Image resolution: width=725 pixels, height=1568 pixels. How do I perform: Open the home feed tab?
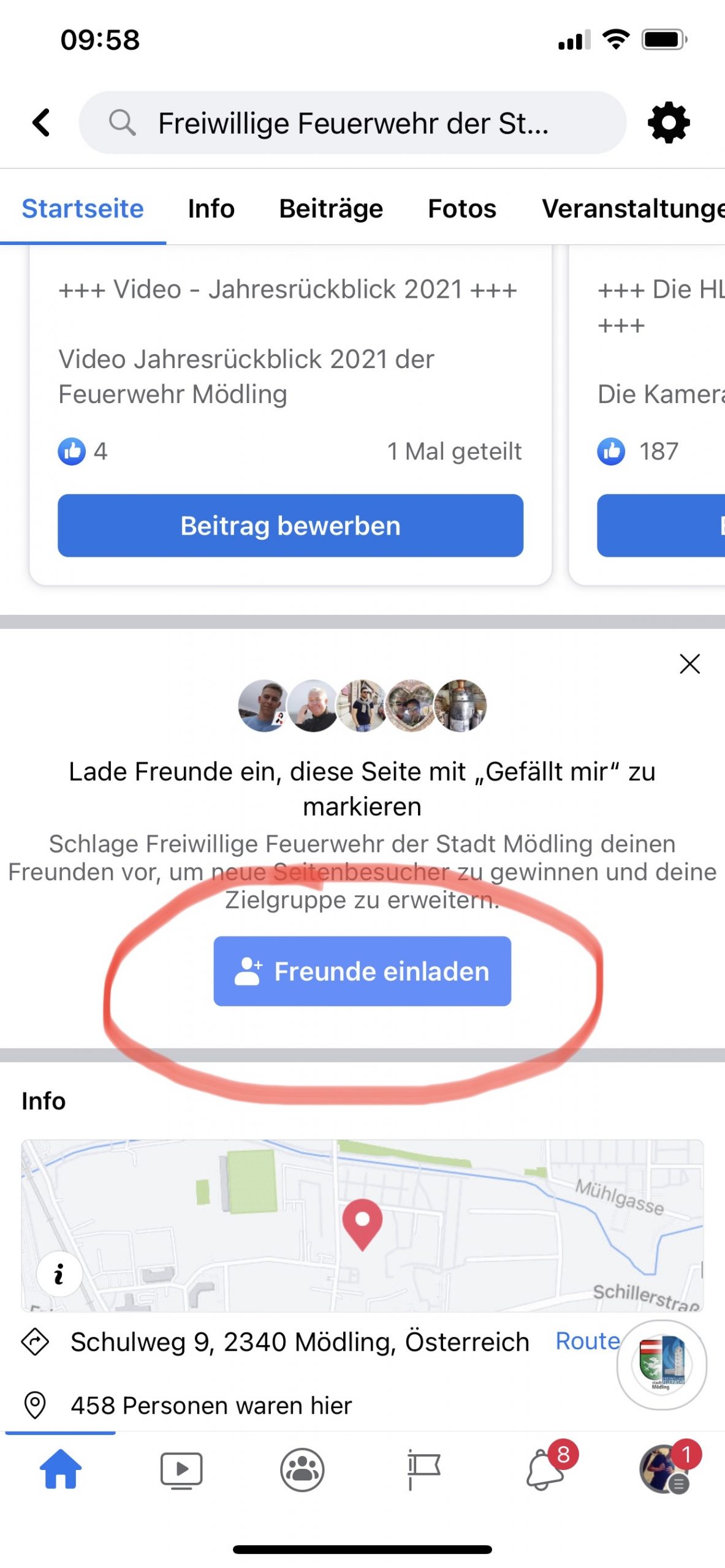click(x=60, y=1469)
